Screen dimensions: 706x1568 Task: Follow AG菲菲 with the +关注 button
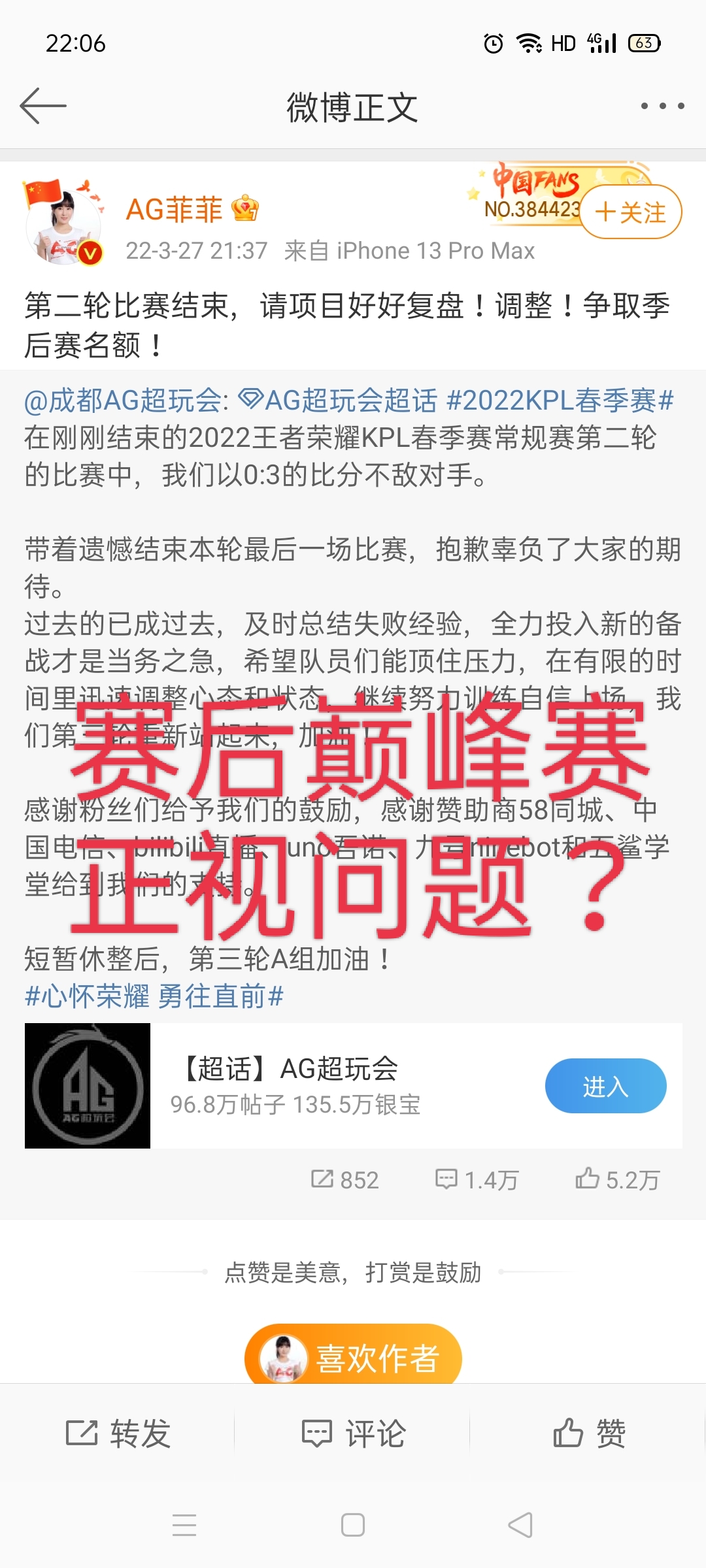(631, 212)
